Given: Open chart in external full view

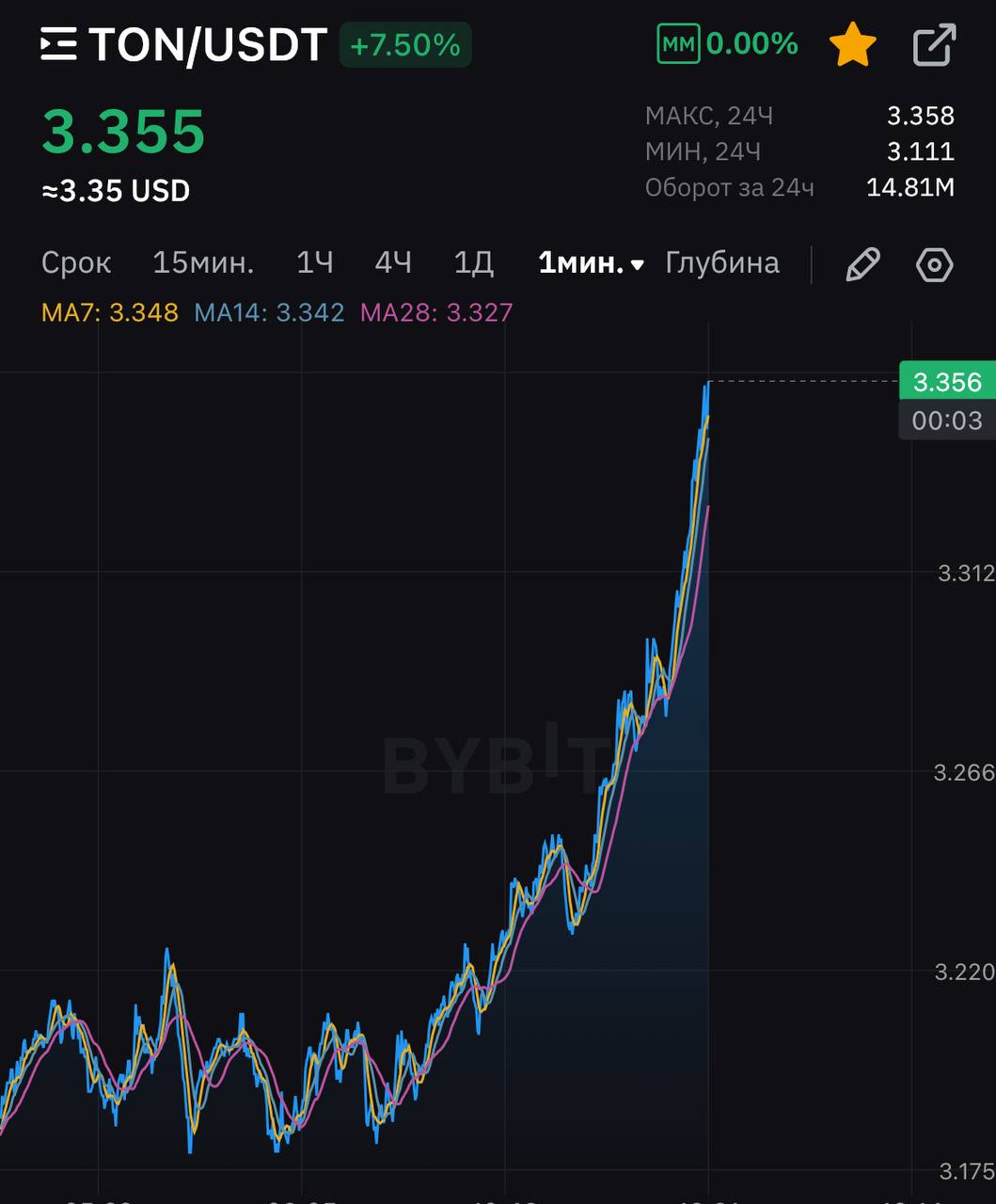Looking at the screenshot, I should [x=934, y=45].
